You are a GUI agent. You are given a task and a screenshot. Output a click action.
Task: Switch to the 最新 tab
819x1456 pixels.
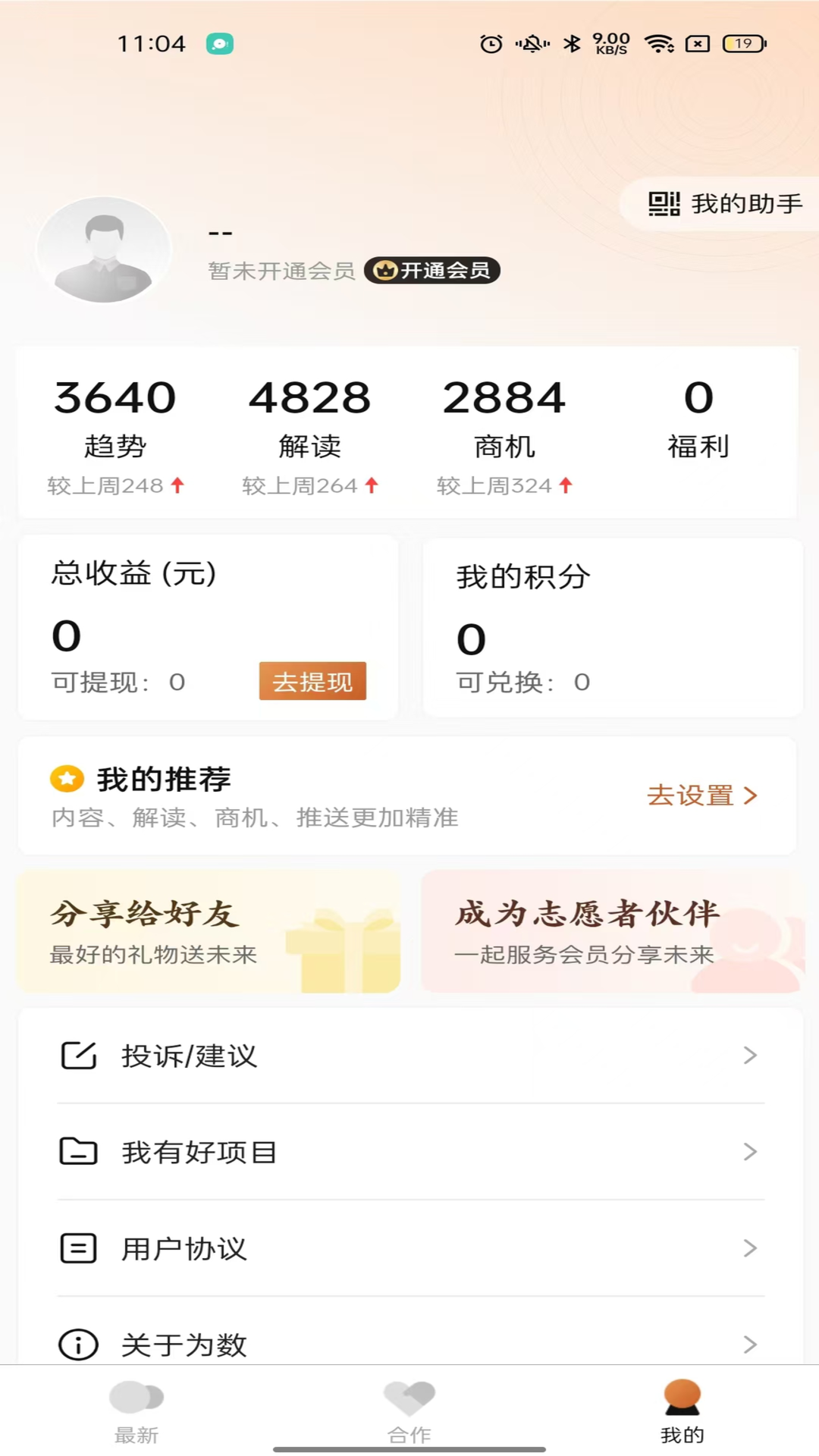pyautogui.click(x=136, y=1410)
